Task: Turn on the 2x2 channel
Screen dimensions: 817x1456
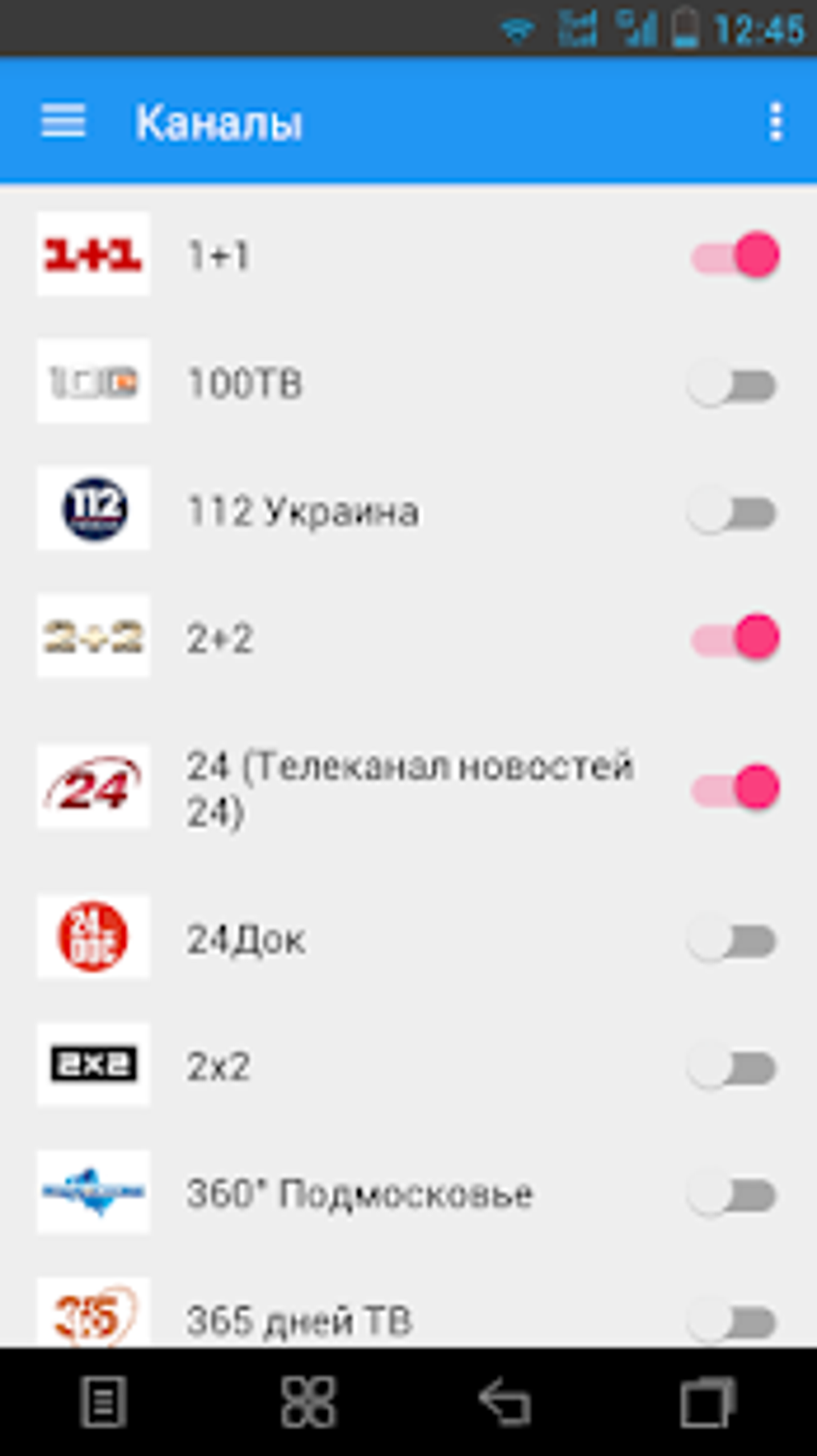Action: point(732,1068)
